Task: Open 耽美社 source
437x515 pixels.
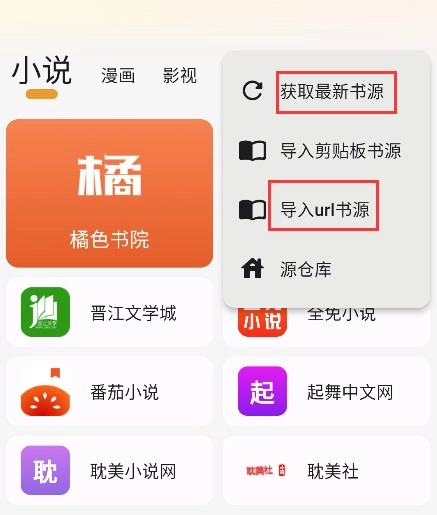Action: (x=326, y=470)
